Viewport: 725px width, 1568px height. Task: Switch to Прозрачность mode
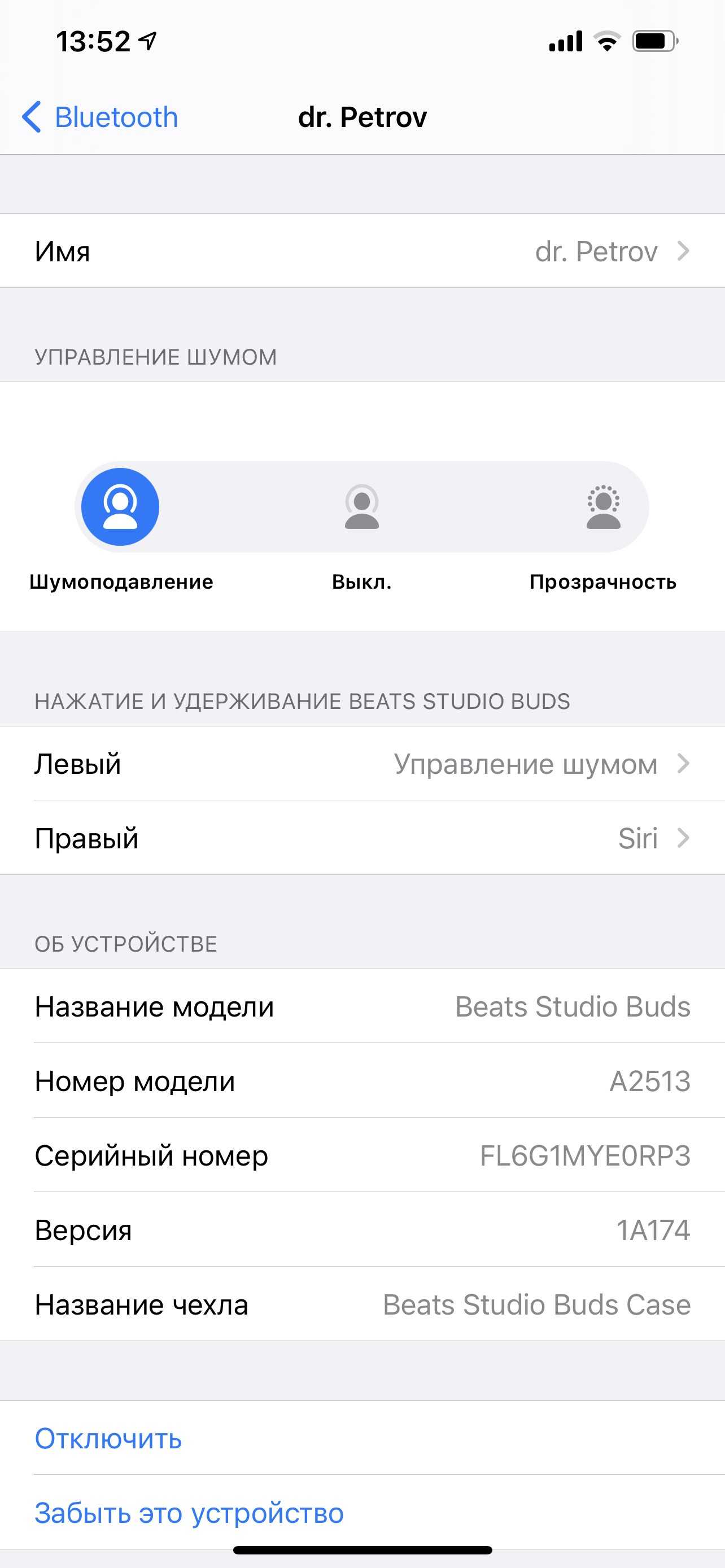point(602,506)
